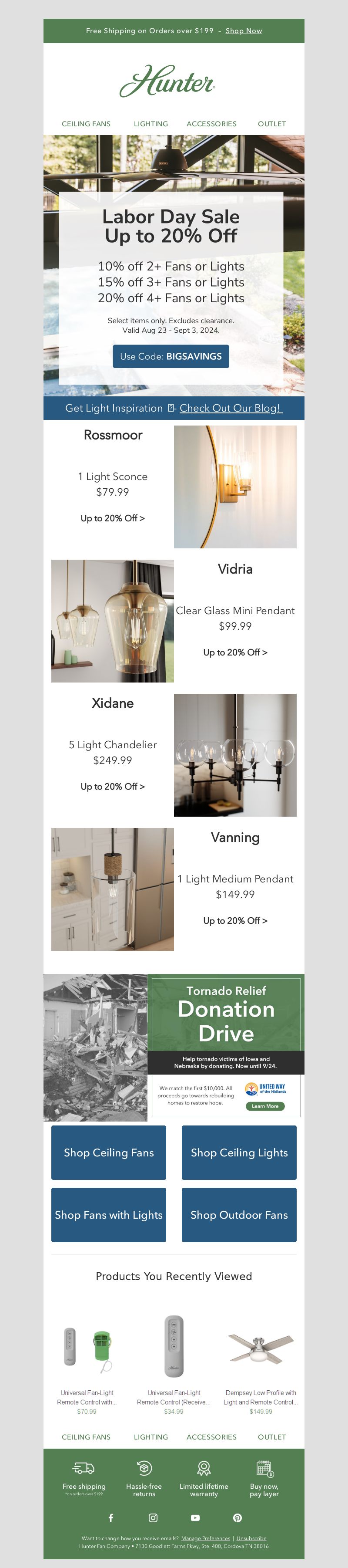
Task: Visit Hunter's Facebook page icon
Action: pos(111,1517)
